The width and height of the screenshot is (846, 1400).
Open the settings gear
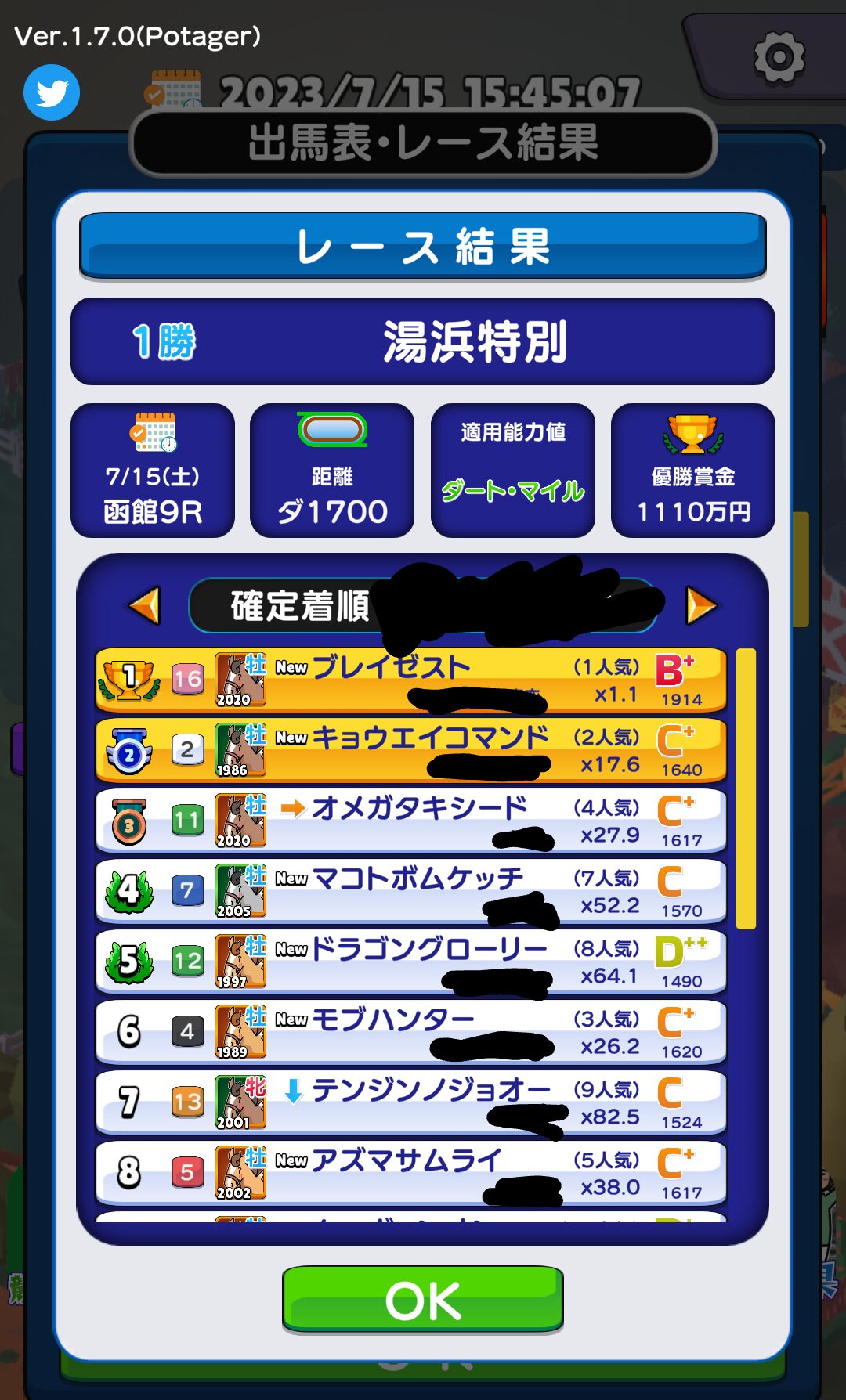coord(779,56)
